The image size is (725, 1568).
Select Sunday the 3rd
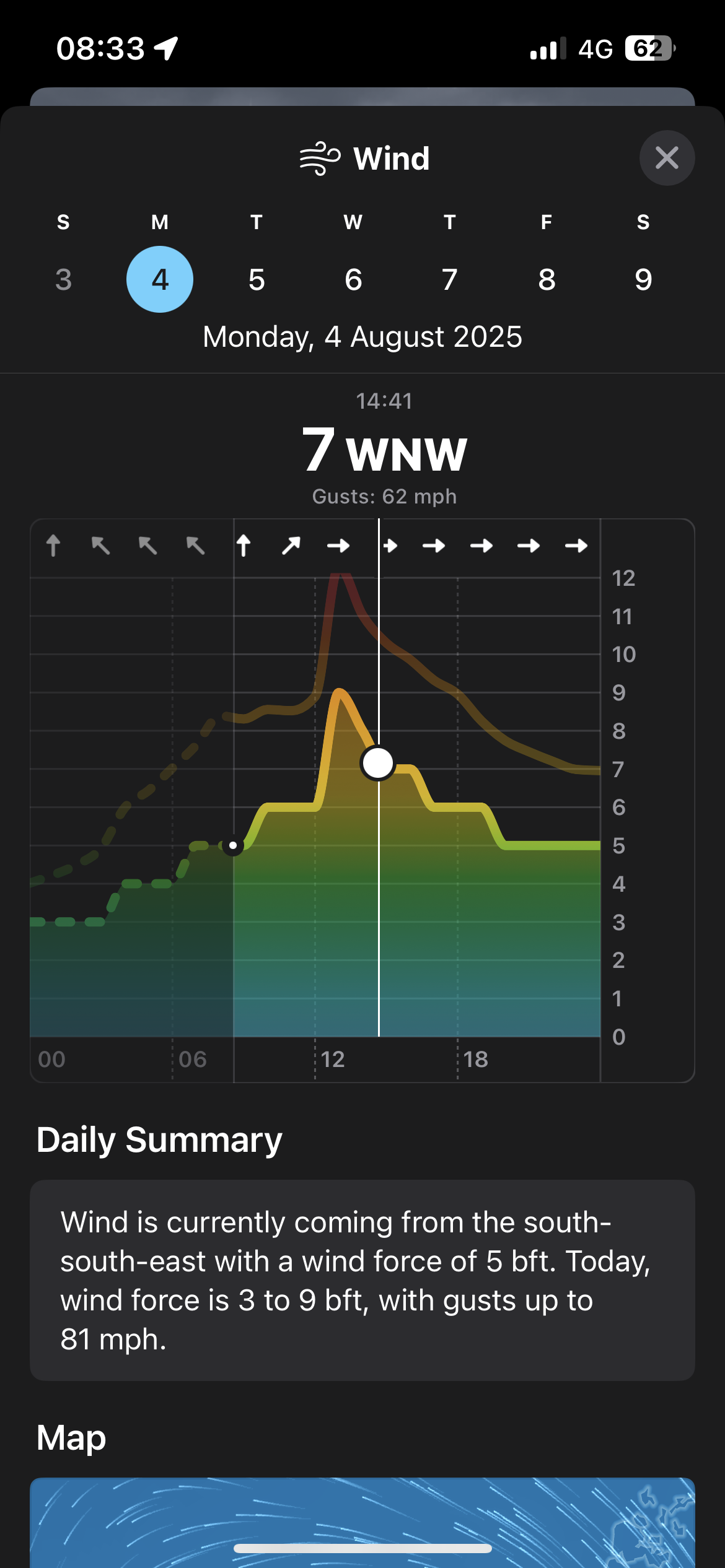pyautogui.click(x=63, y=279)
